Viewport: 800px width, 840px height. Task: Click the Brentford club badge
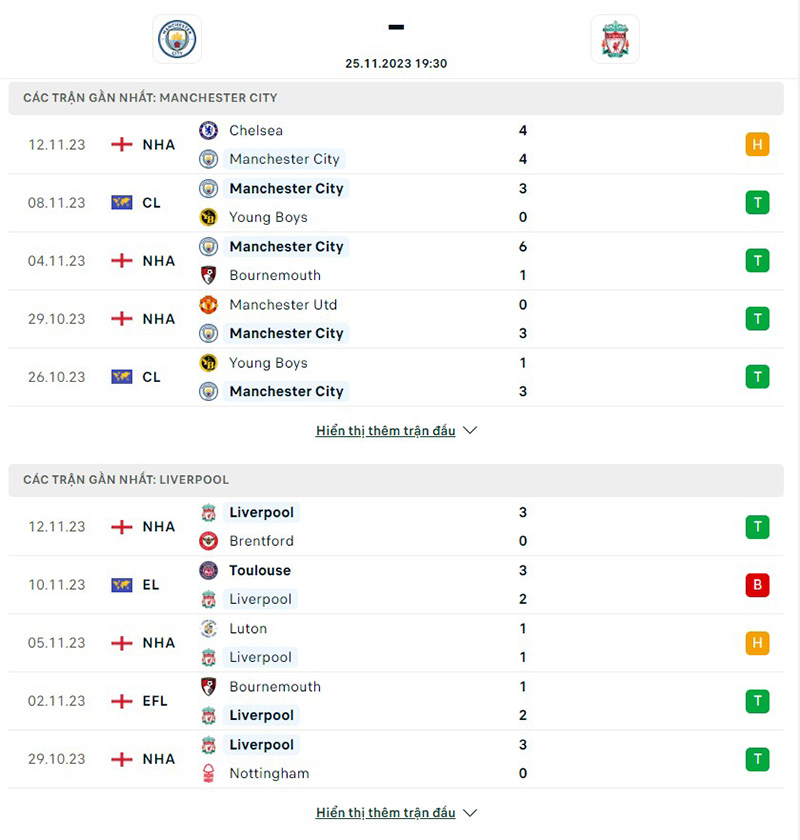tap(208, 541)
